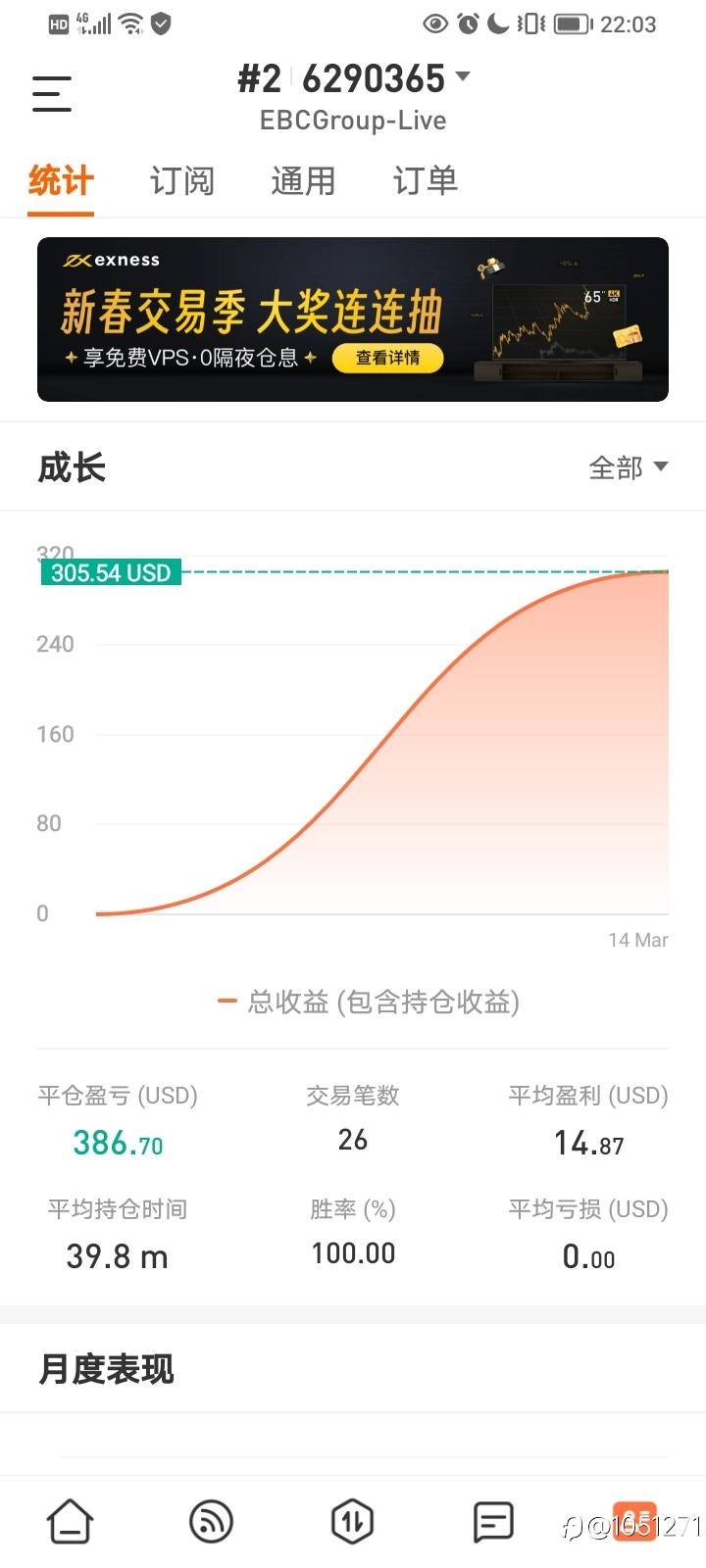This screenshot has height=1568, width=706.
Task: Switch to the 订单 tab
Action: [425, 181]
